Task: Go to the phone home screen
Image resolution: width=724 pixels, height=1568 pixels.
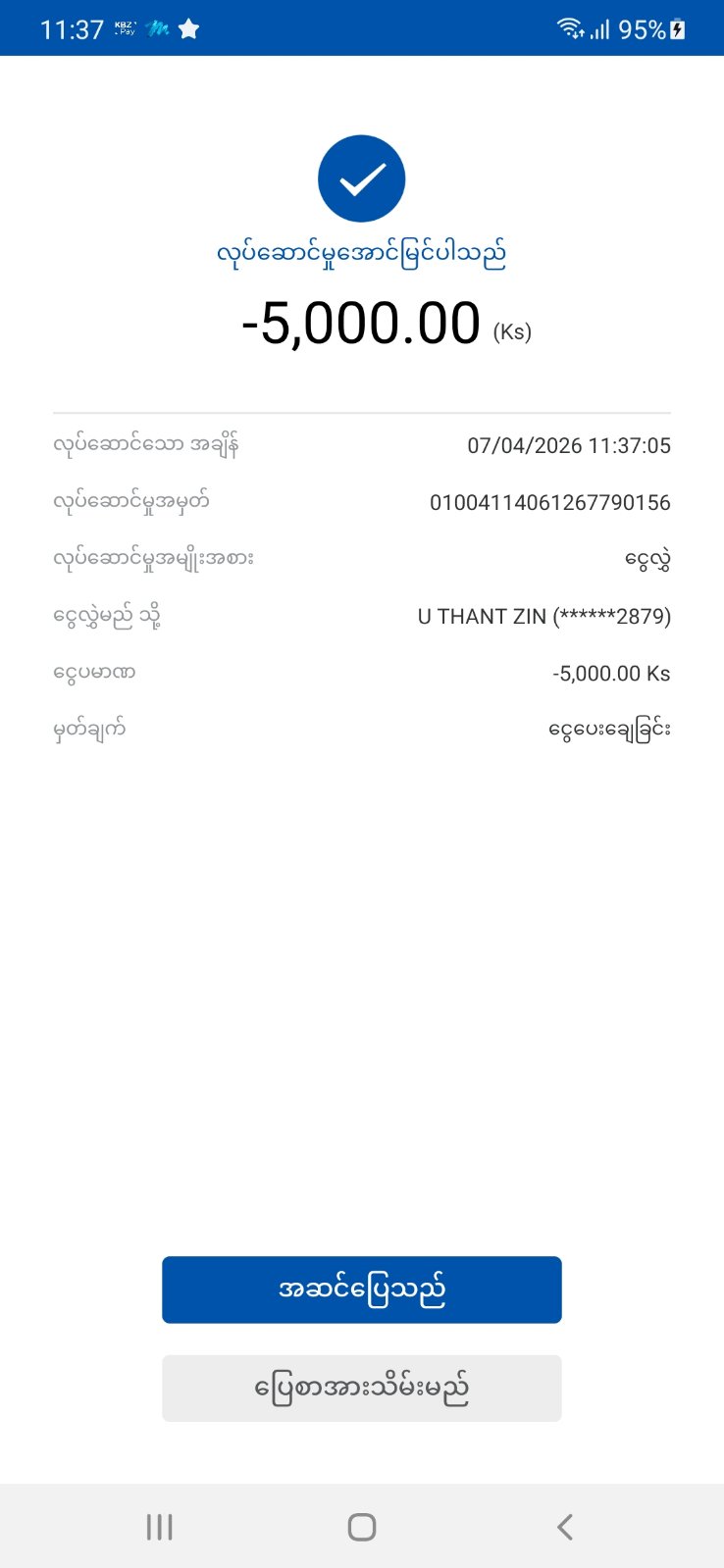Action: click(x=361, y=1527)
